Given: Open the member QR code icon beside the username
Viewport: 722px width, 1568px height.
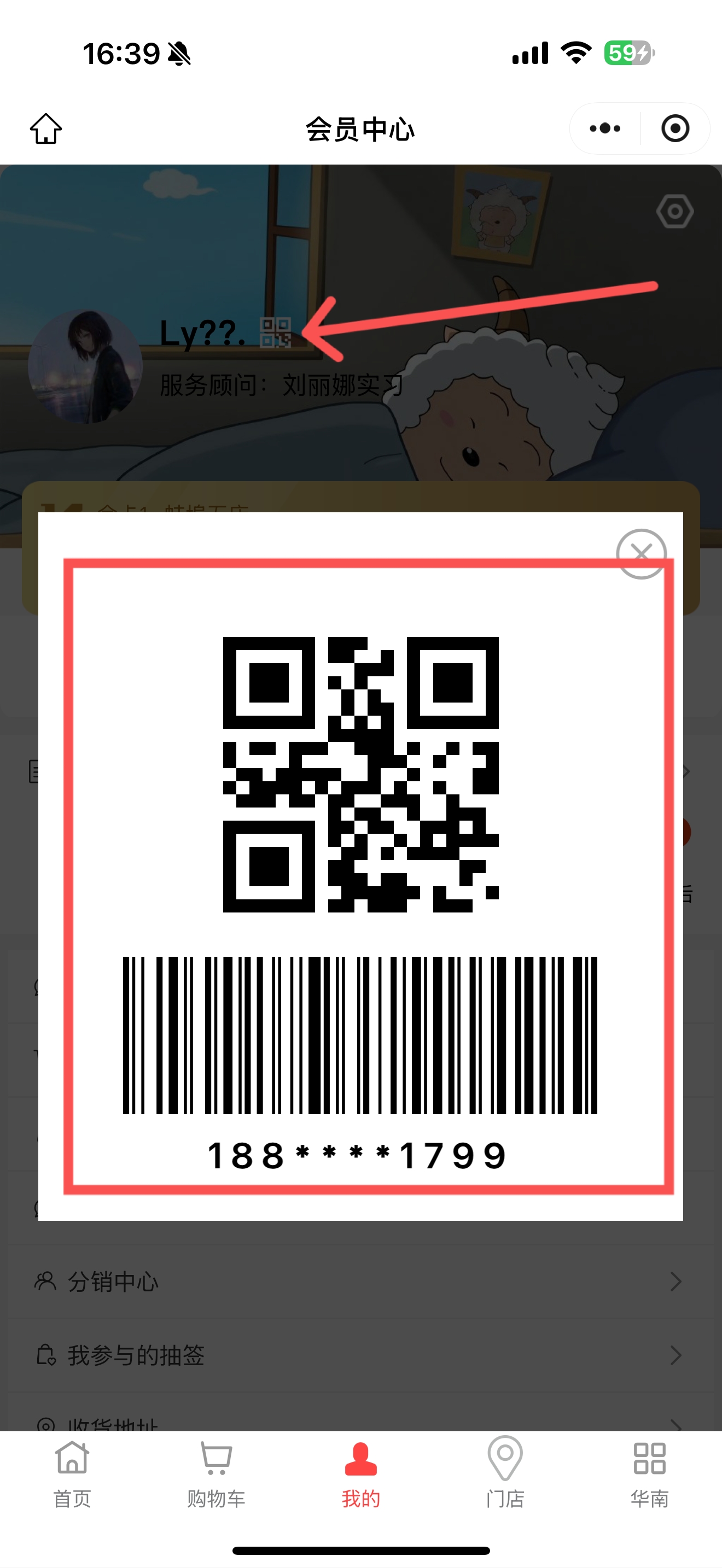Looking at the screenshot, I should click(x=275, y=332).
